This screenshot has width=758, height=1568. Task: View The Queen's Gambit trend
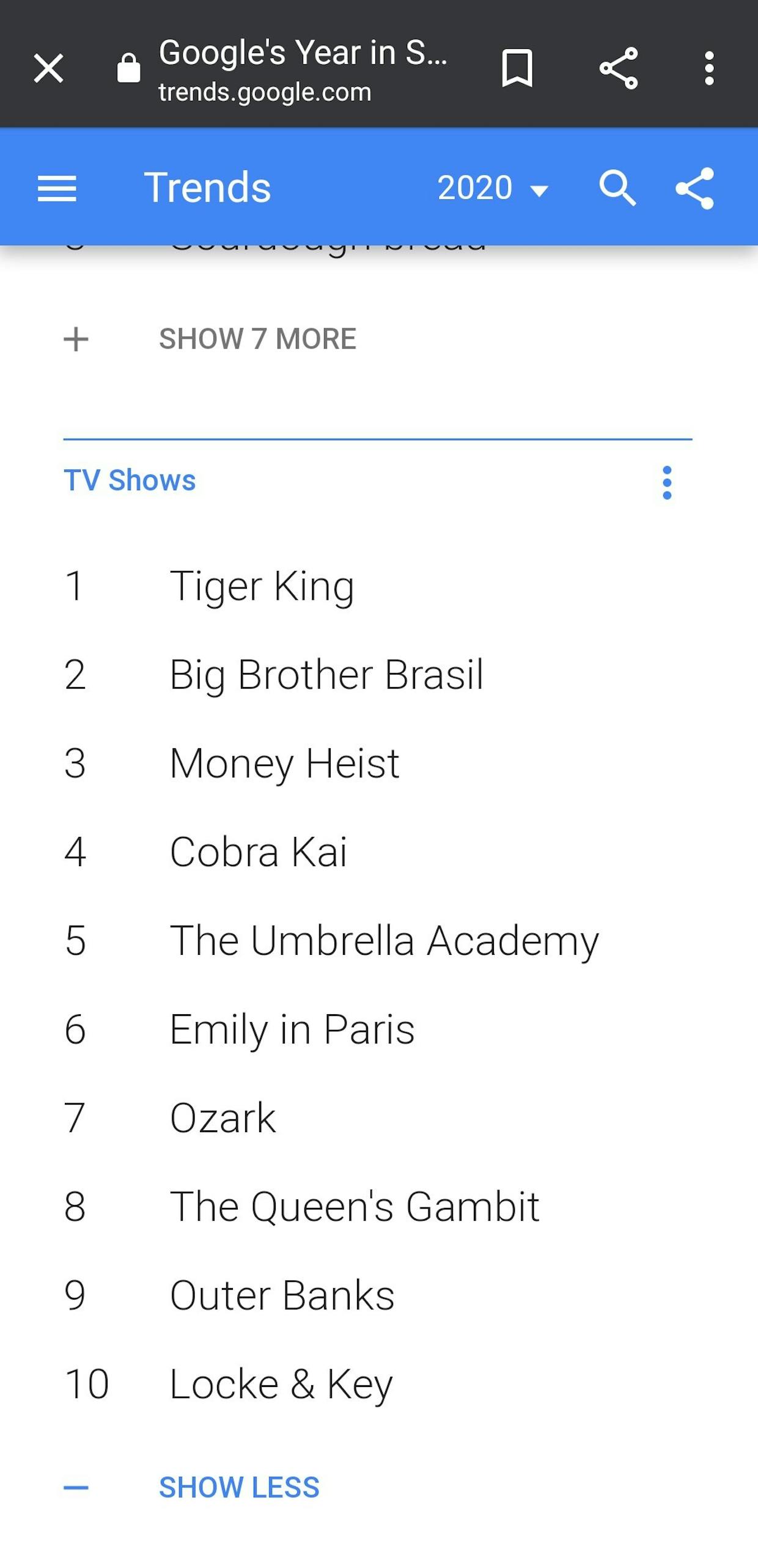(355, 1207)
